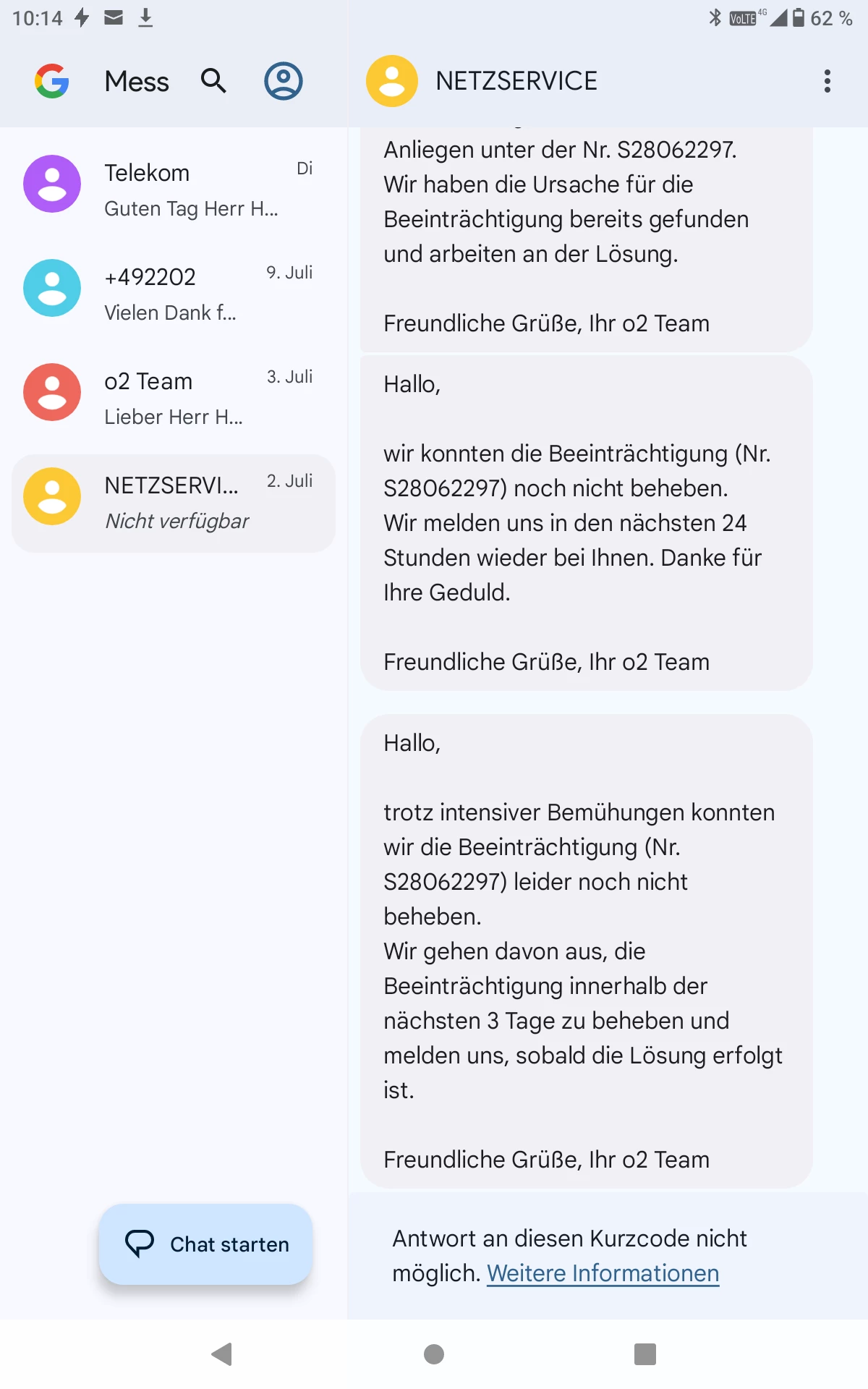Follow the Weitere Informationen link
This screenshot has height=1389, width=868.
603,1273
